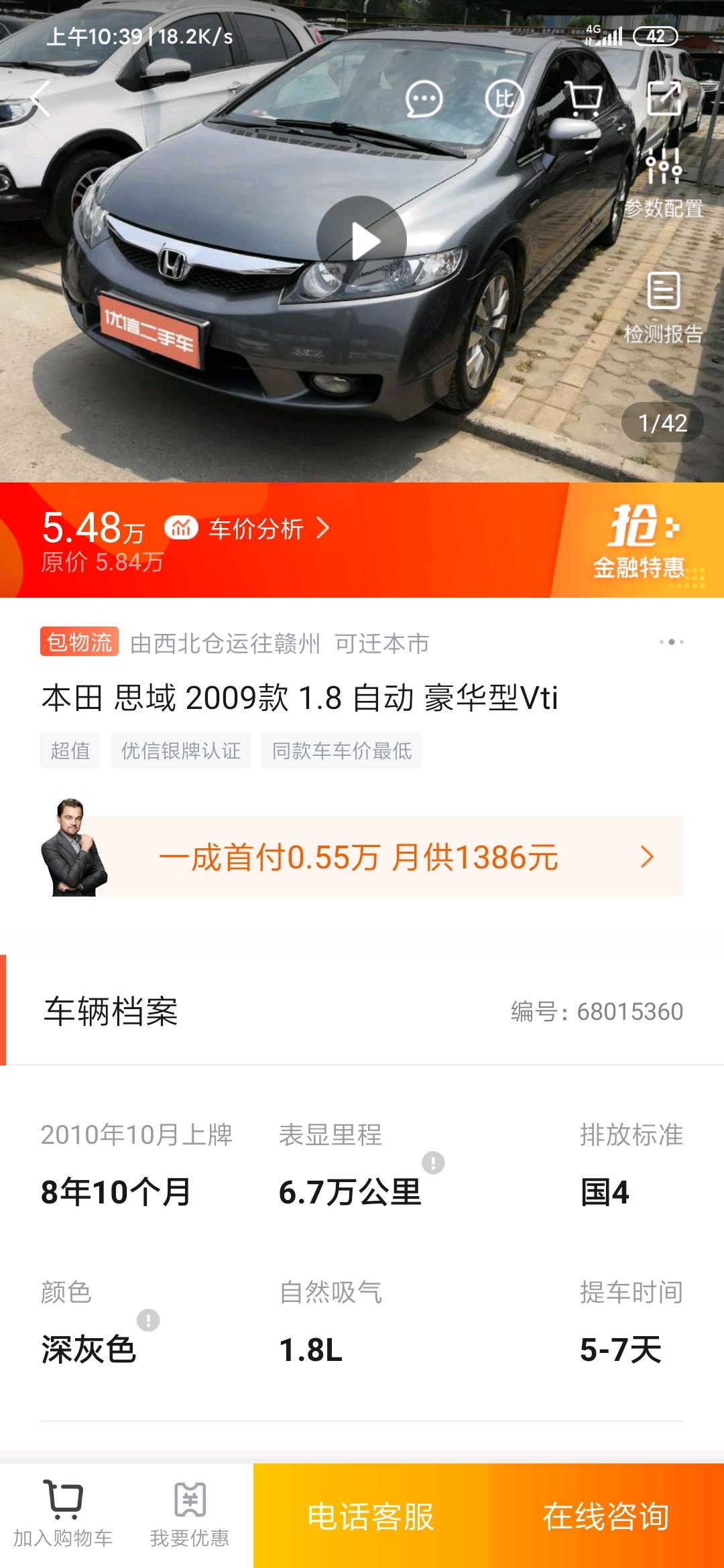Tap the info icon beside 表显里程
The height and width of the screenshot is (1568, 724).
(x=433, y=1163)
